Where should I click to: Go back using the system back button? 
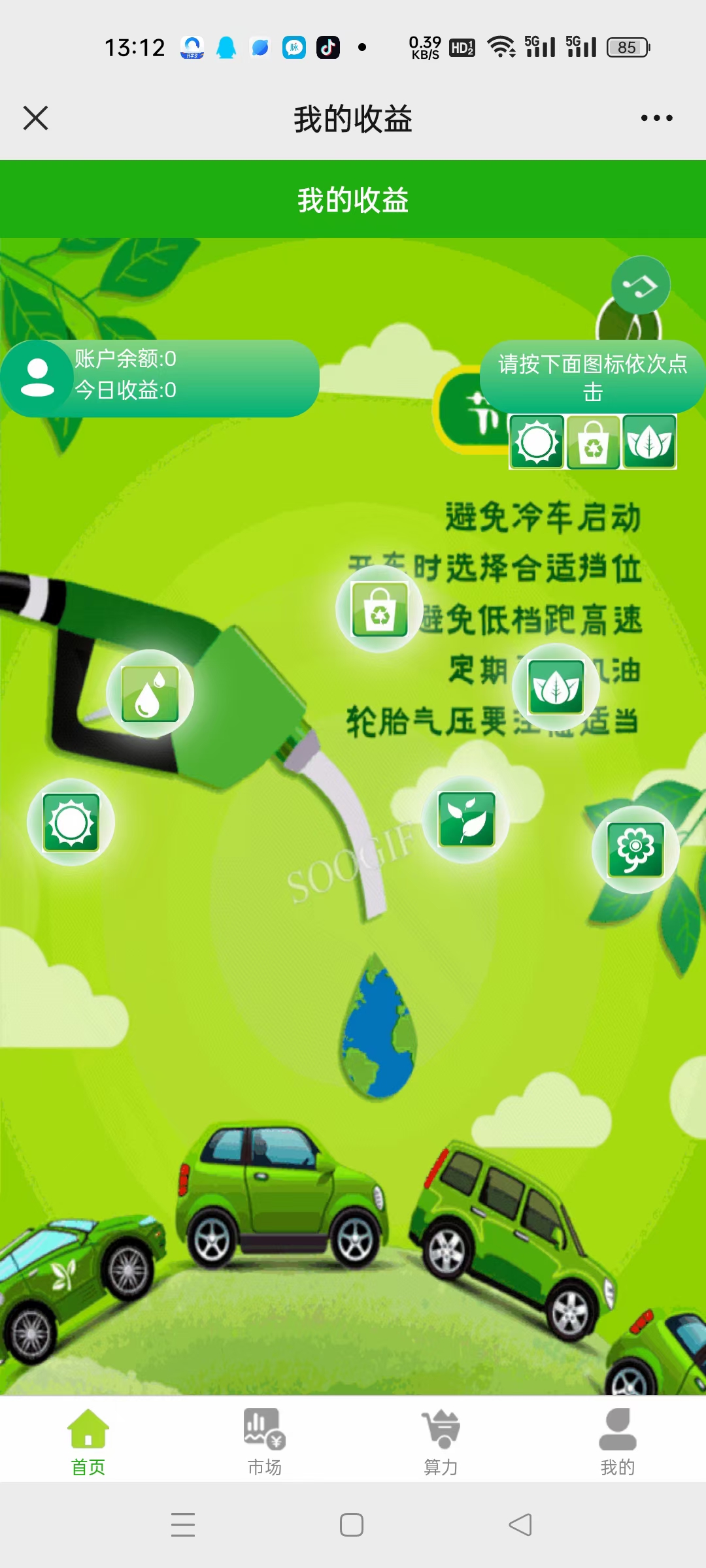(x=520, y=1525)
